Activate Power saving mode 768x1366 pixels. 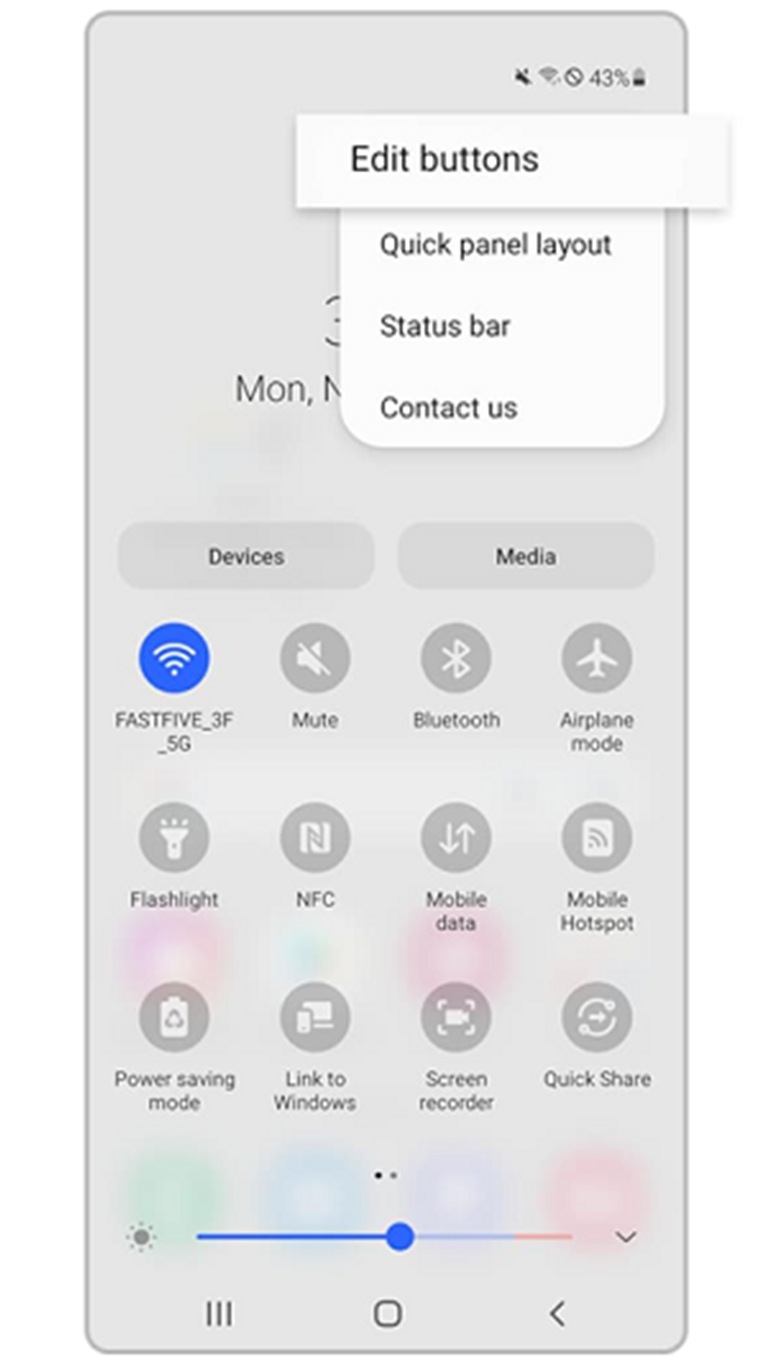[174, 1018]
